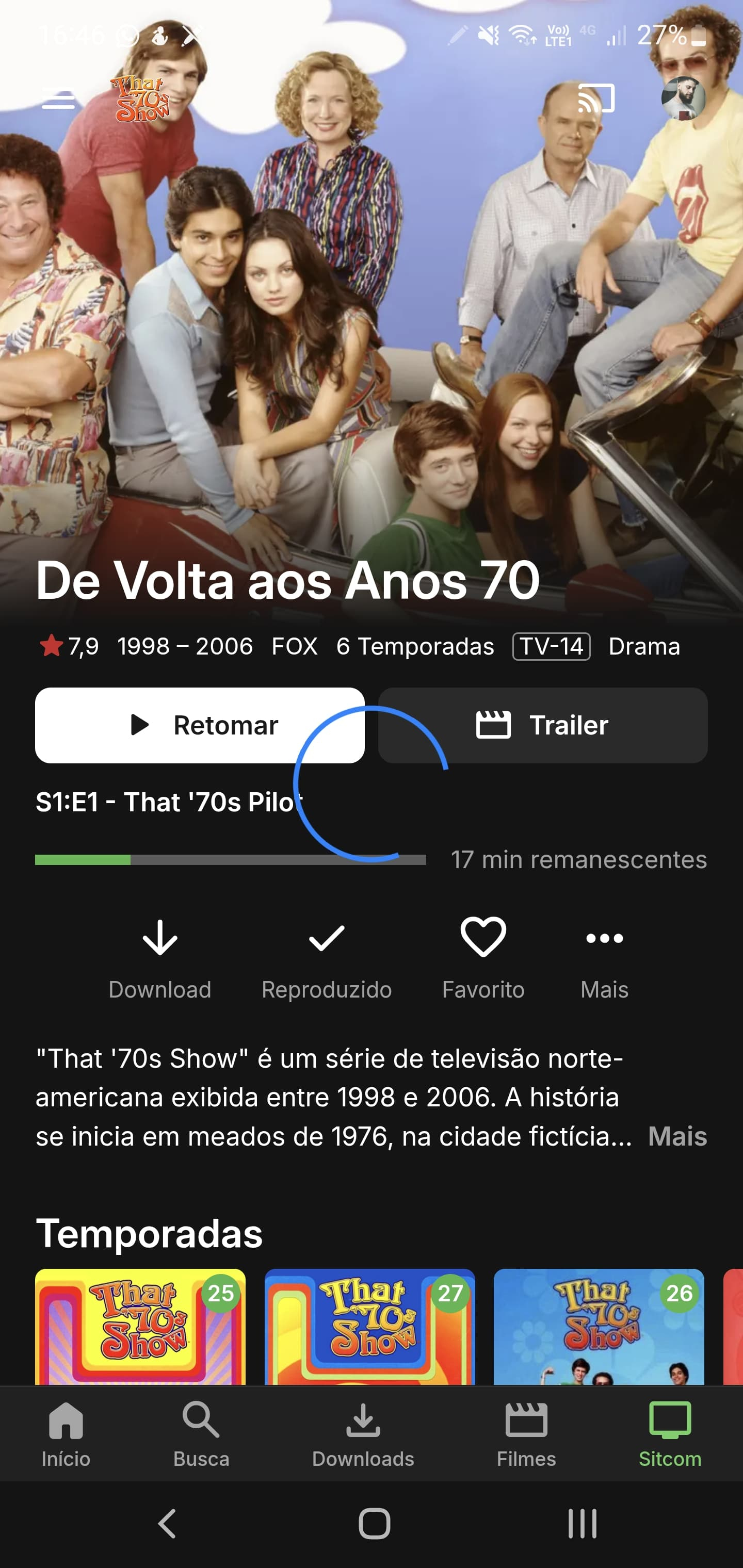Tap the system home button
Screen dimensions: 743x1568
374,1523
